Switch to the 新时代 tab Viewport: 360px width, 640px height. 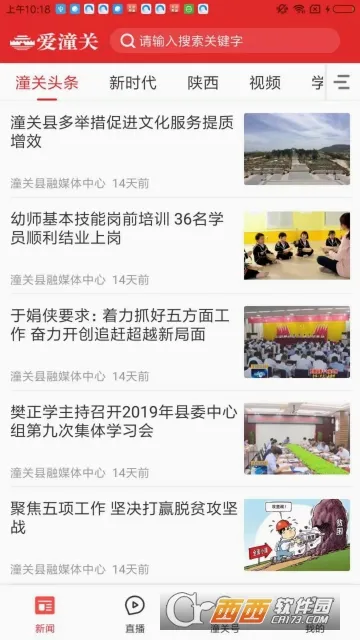coord(133,83)
